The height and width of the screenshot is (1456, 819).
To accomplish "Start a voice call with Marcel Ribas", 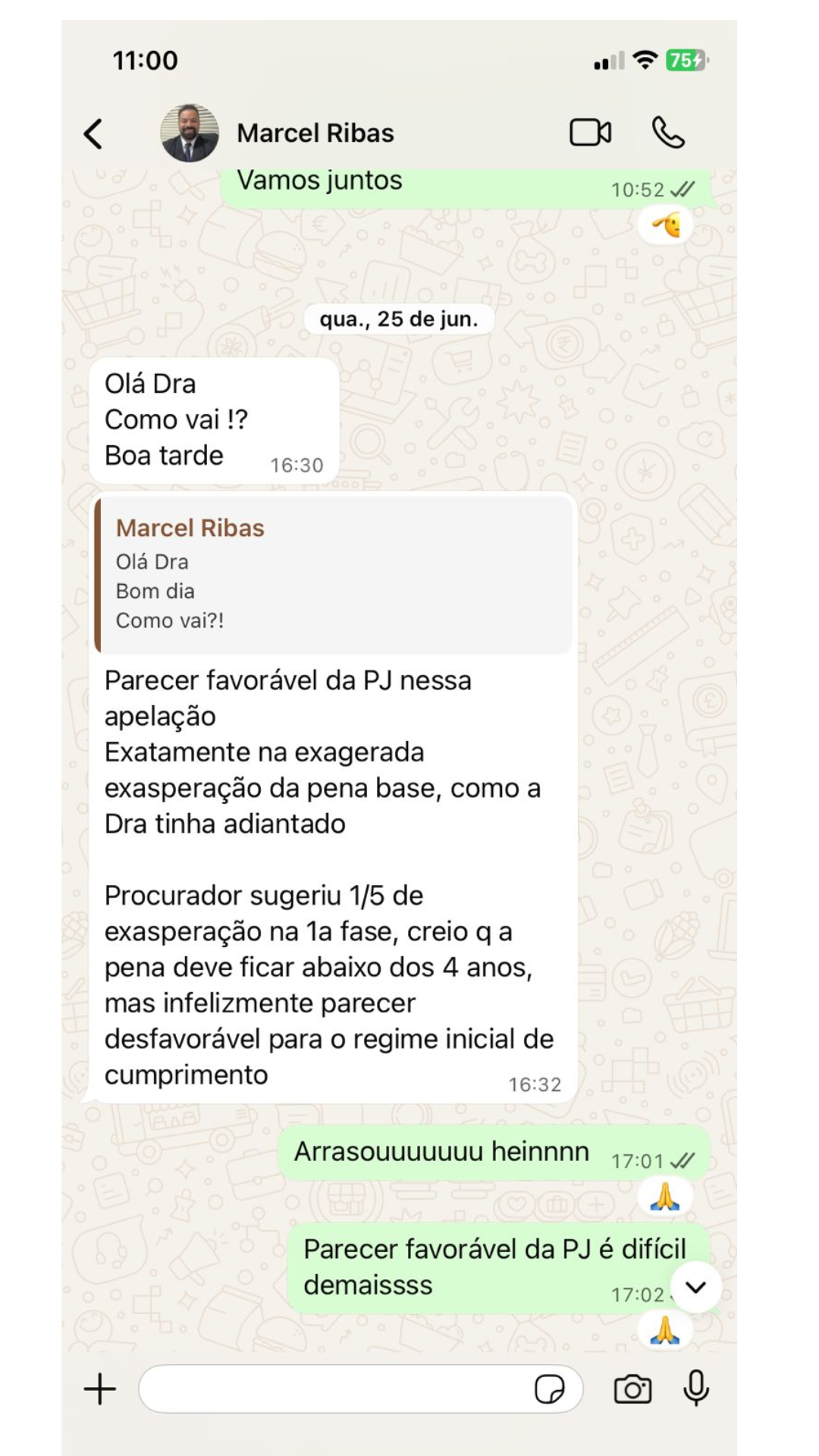I will (668, 133).
